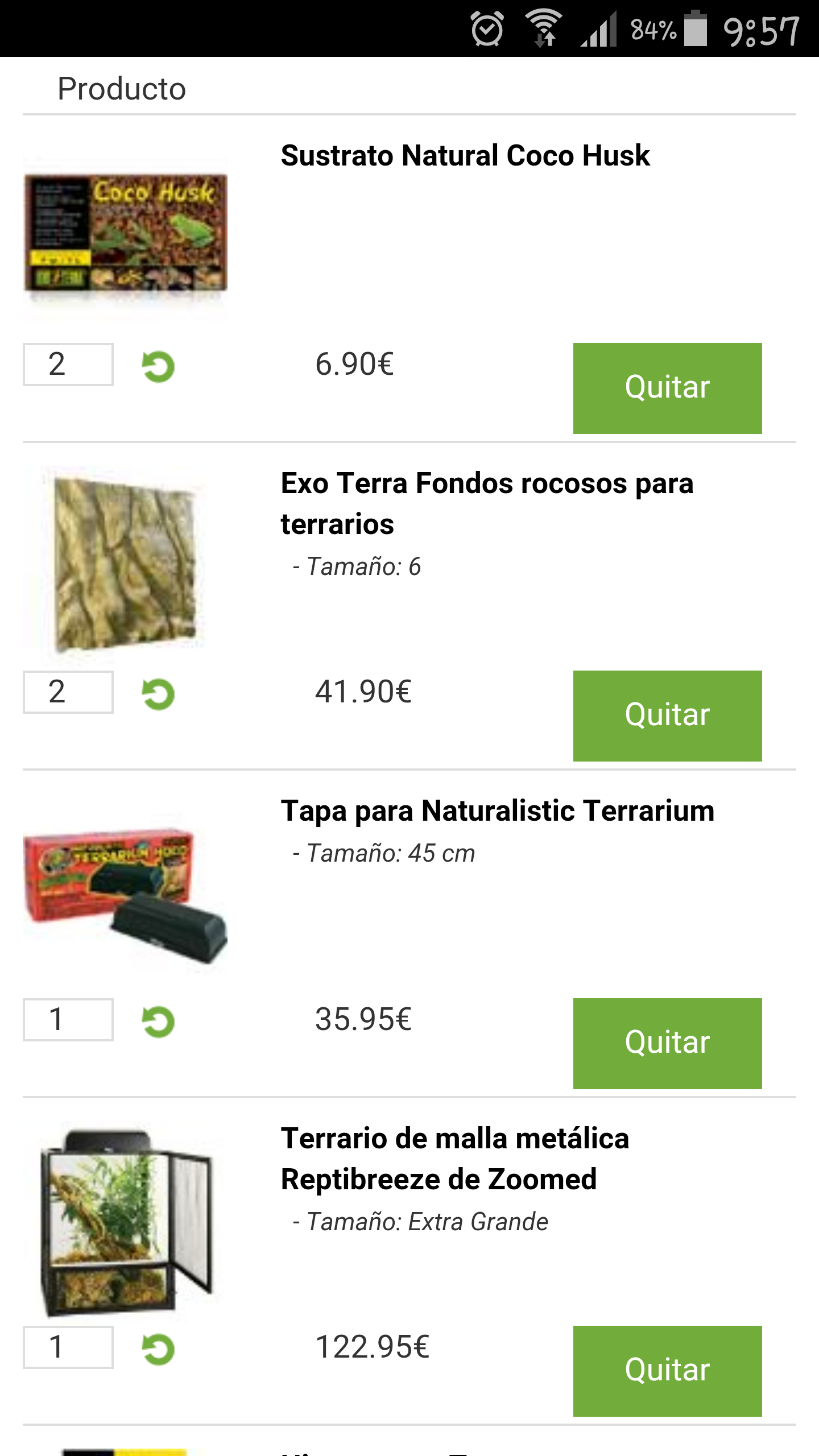
Task: View Exo Terra Fondos rocosos product picture
Action: pos(125,563)
